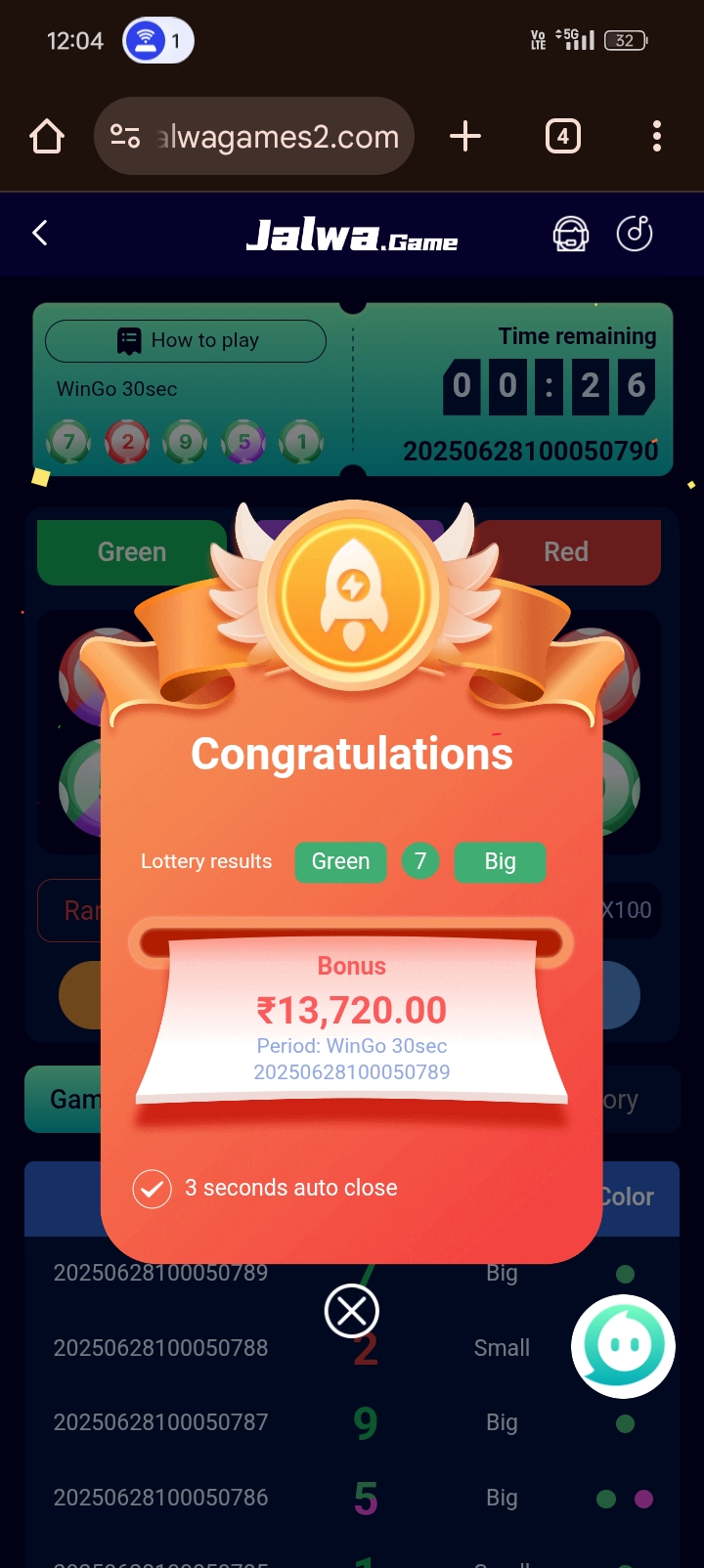Select the Green bet button
704x1568 pixels.
tap(131, 552)
